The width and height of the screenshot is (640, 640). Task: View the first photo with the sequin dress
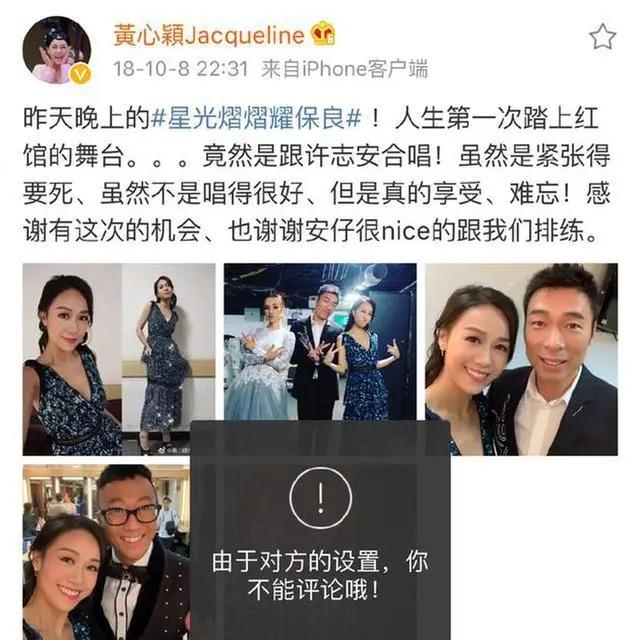point(119,359)
